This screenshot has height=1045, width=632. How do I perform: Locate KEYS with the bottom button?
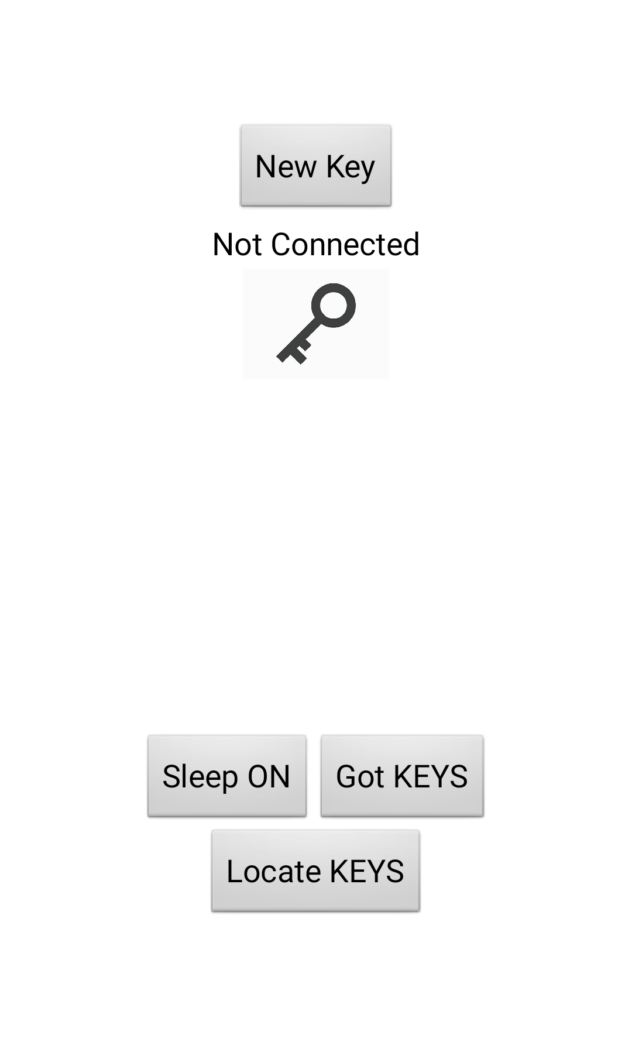315,870
